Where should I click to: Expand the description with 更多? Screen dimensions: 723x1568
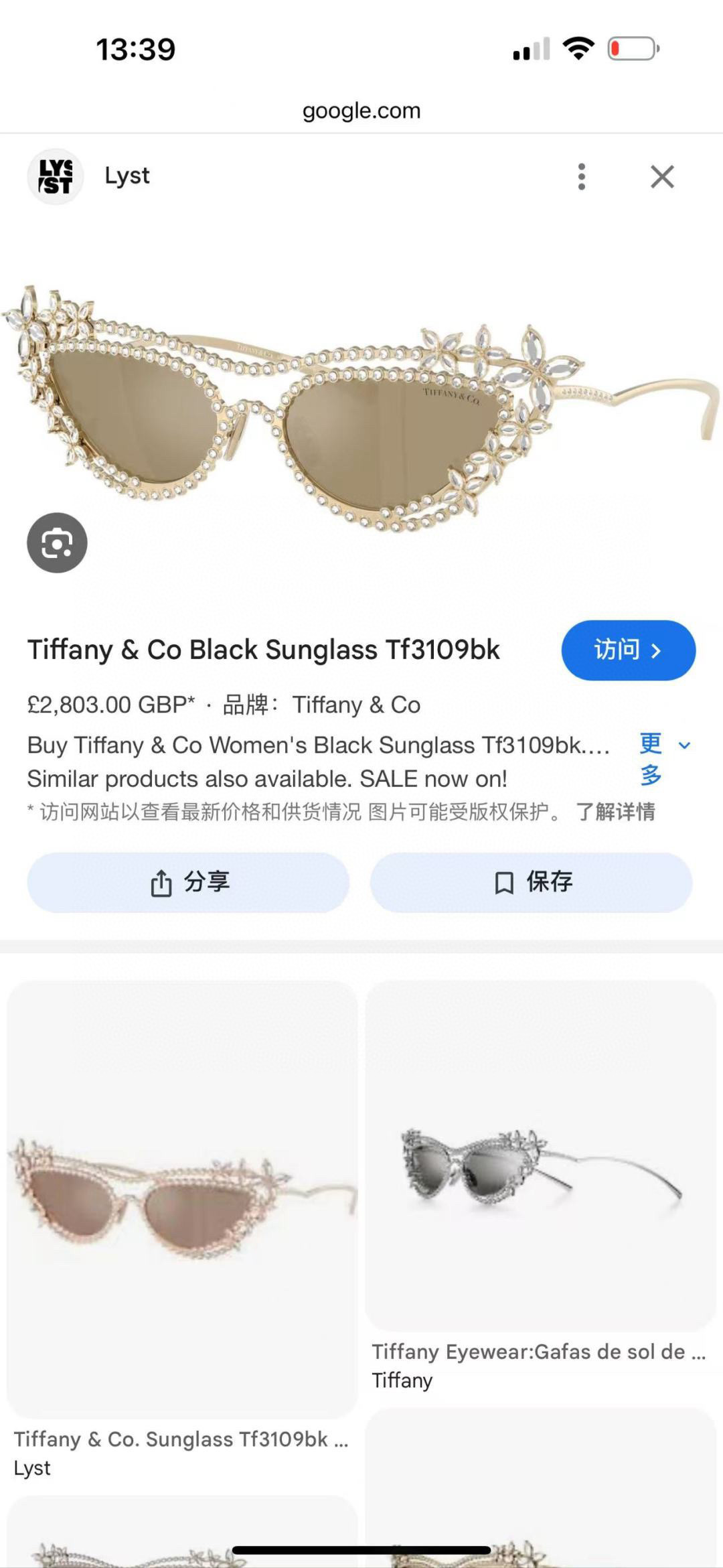[663, 760]
